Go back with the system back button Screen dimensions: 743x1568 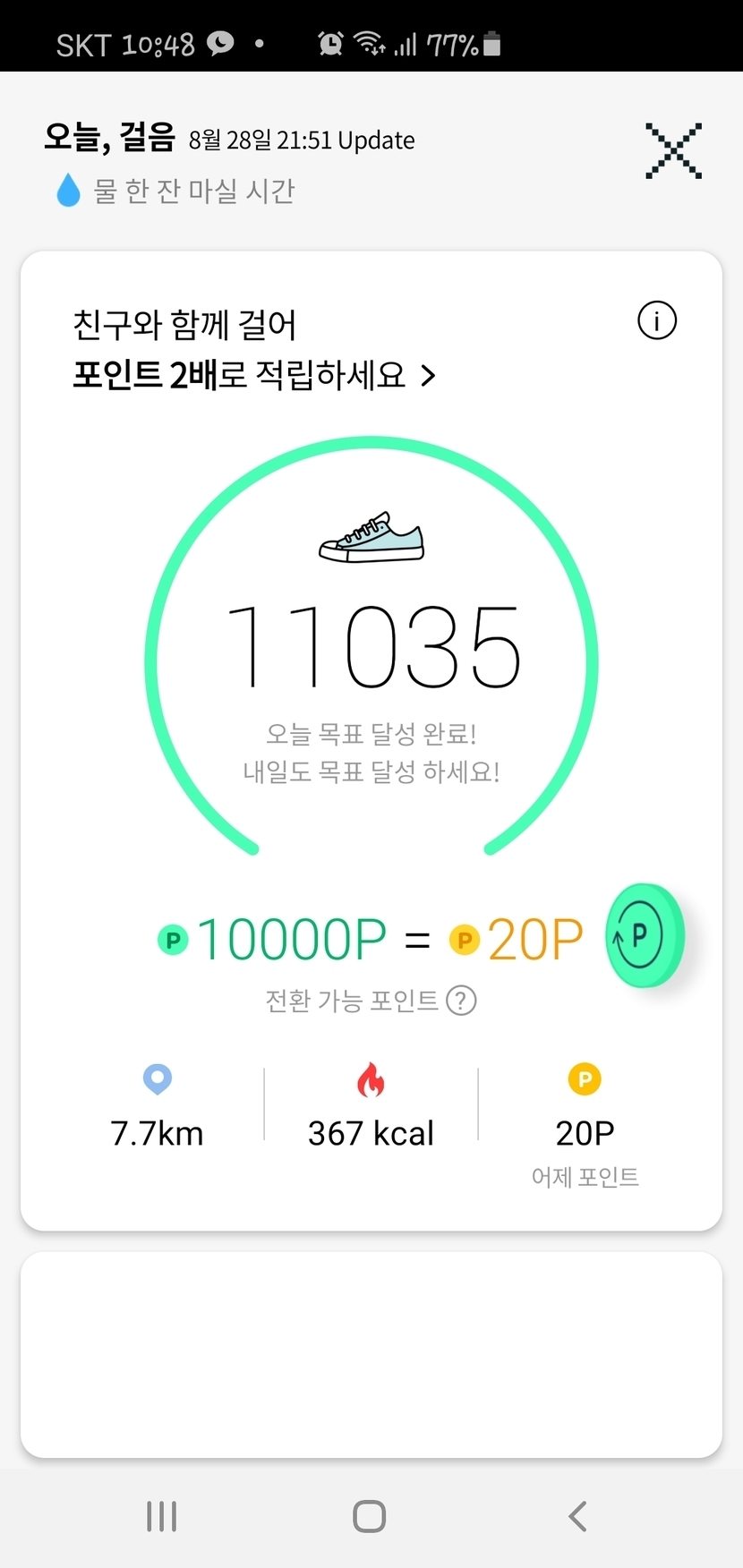click(577, 1516)
